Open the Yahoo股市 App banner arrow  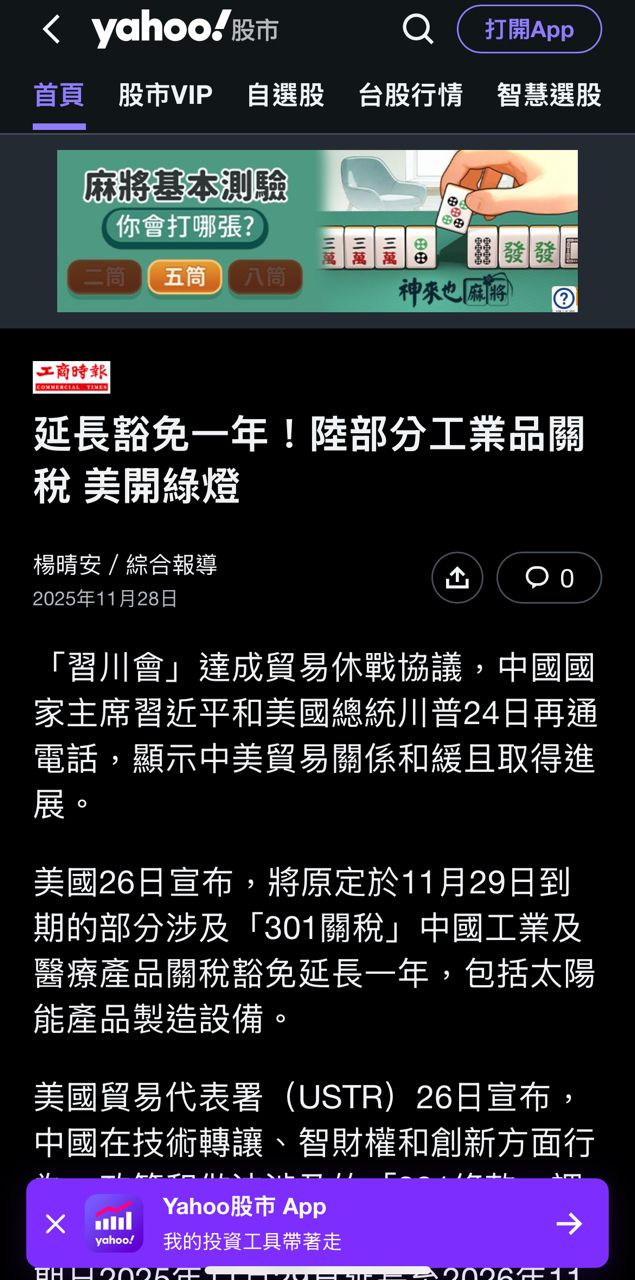point(569,1224)
